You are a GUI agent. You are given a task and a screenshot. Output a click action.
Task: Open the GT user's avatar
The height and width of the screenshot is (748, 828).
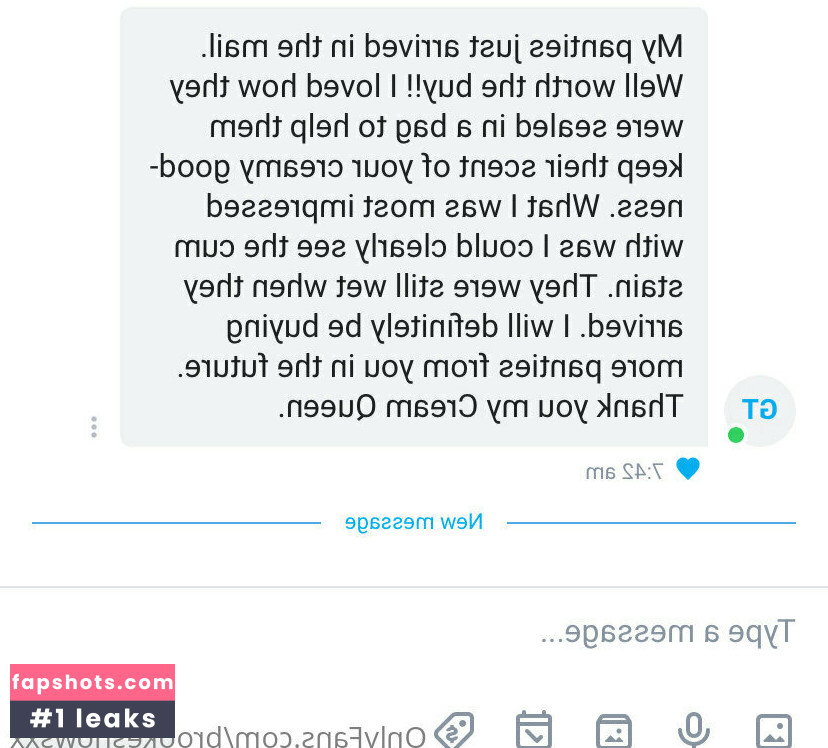[759, 410]
